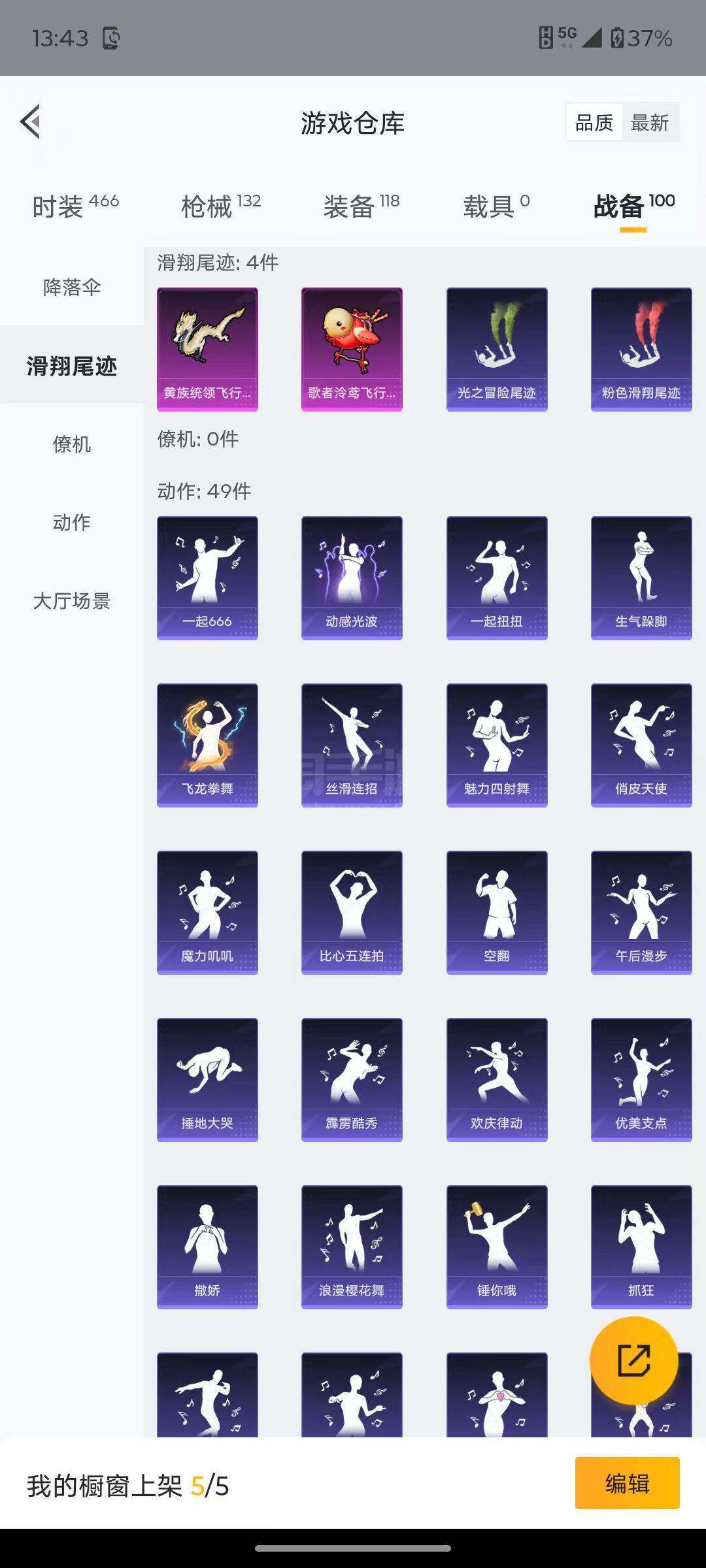The image size is (706, 1568).
Task: Select the 光之冒险尾迹 item
Action: [x=497, y=349]
